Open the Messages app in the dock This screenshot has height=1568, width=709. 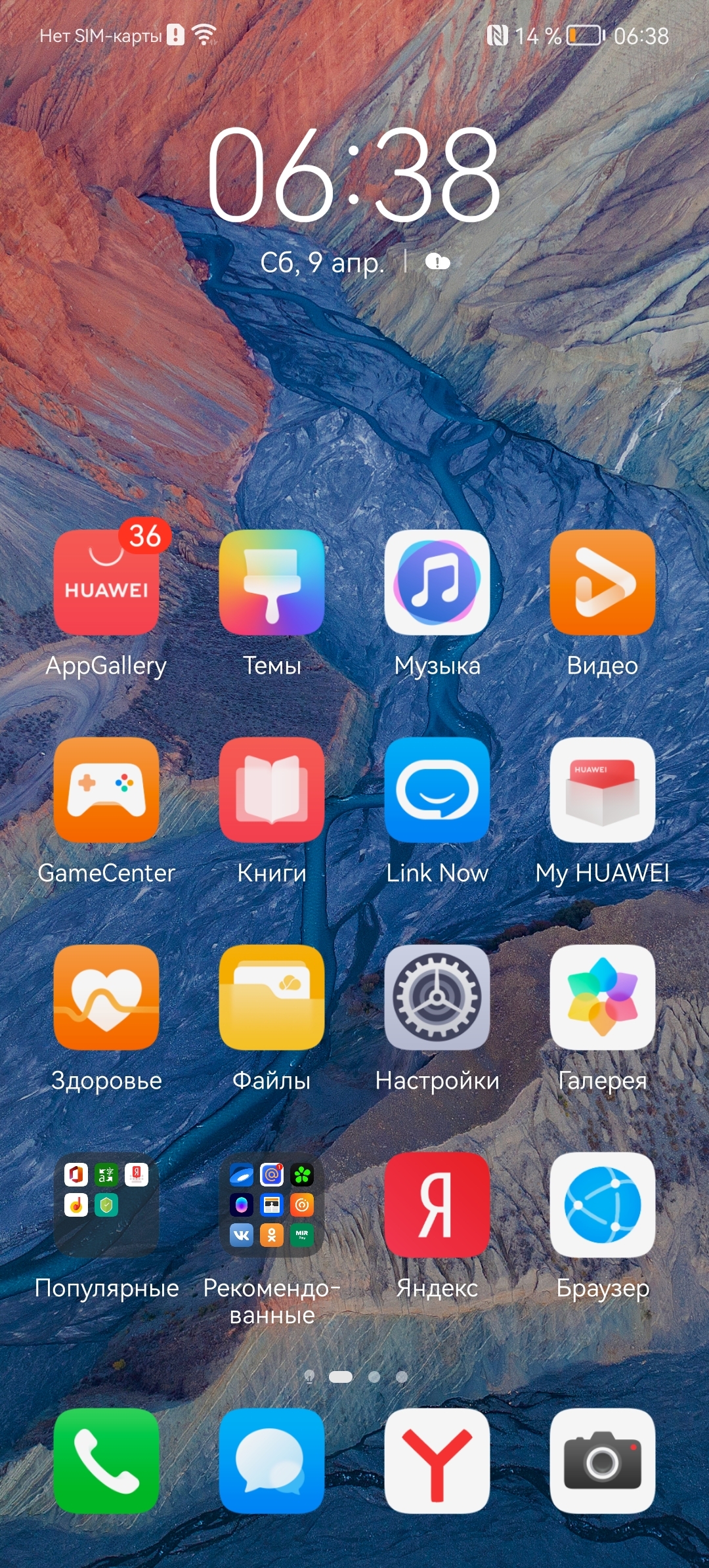click(272, 1461)
